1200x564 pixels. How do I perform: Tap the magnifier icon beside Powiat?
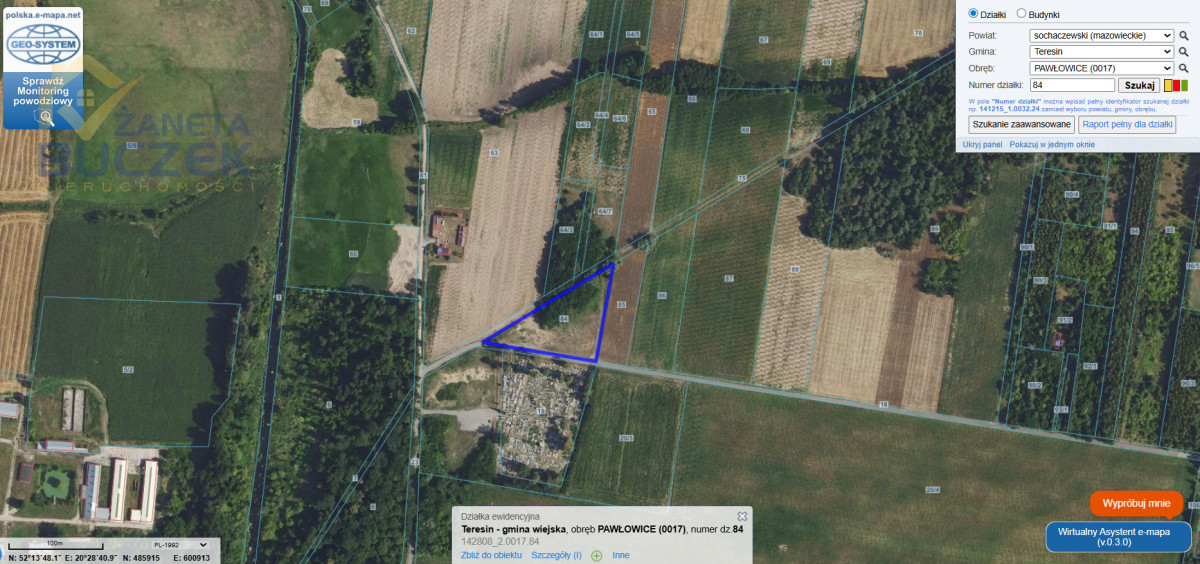coord(1184,35)
